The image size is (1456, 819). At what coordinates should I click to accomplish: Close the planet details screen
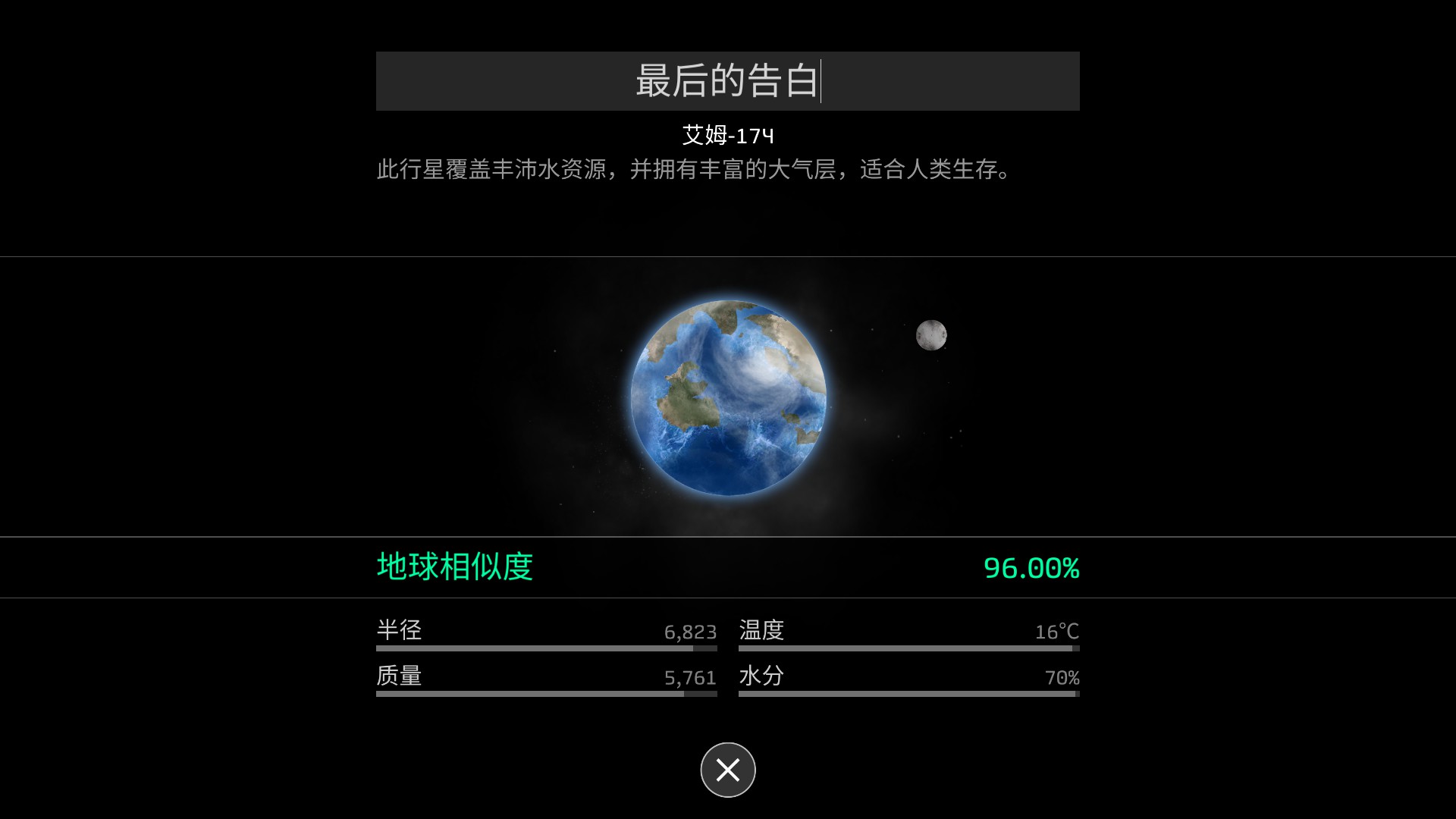tap(727, 770)
